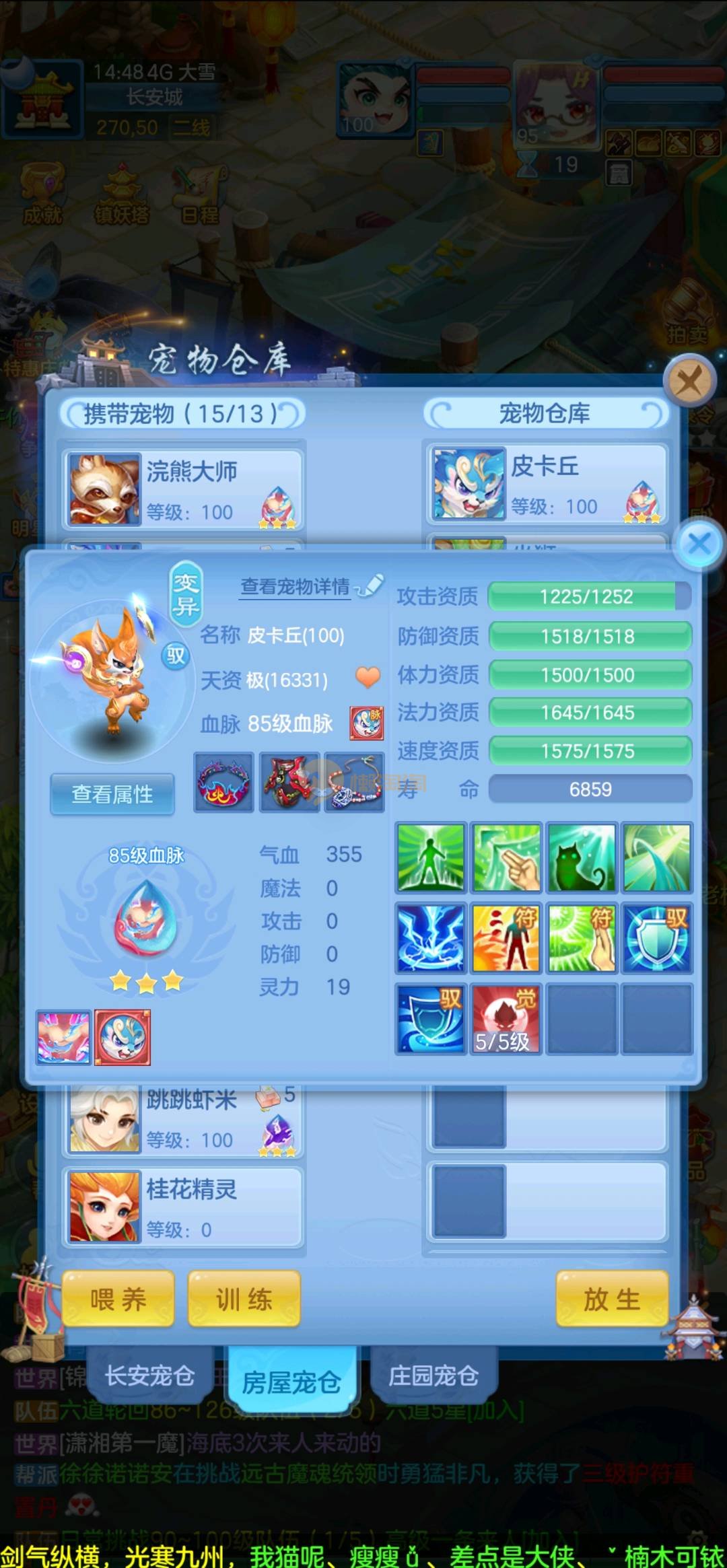Tap the 放生 button
Image resolution: width=727 pixels, height=1568 pixels.
(x=611, y=1299)
